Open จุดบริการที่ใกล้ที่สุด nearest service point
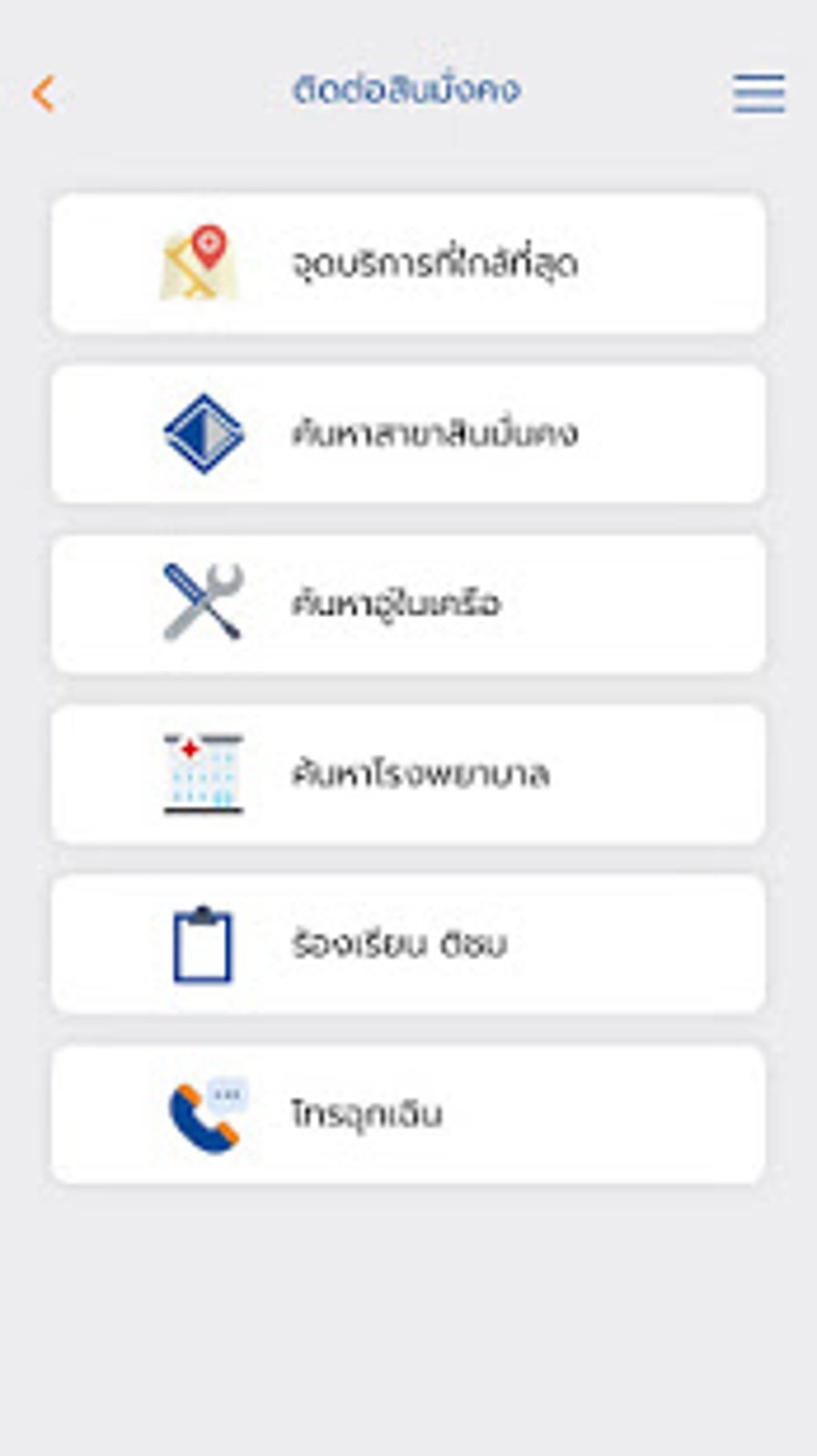The image size is (817, 1456). (408, 263)
